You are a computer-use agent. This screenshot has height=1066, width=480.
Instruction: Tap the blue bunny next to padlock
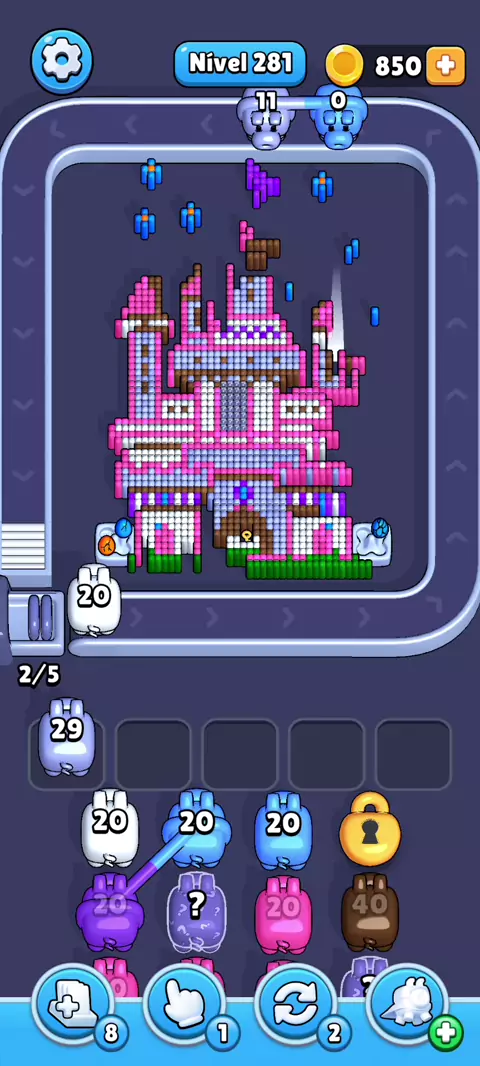[282, 827]
